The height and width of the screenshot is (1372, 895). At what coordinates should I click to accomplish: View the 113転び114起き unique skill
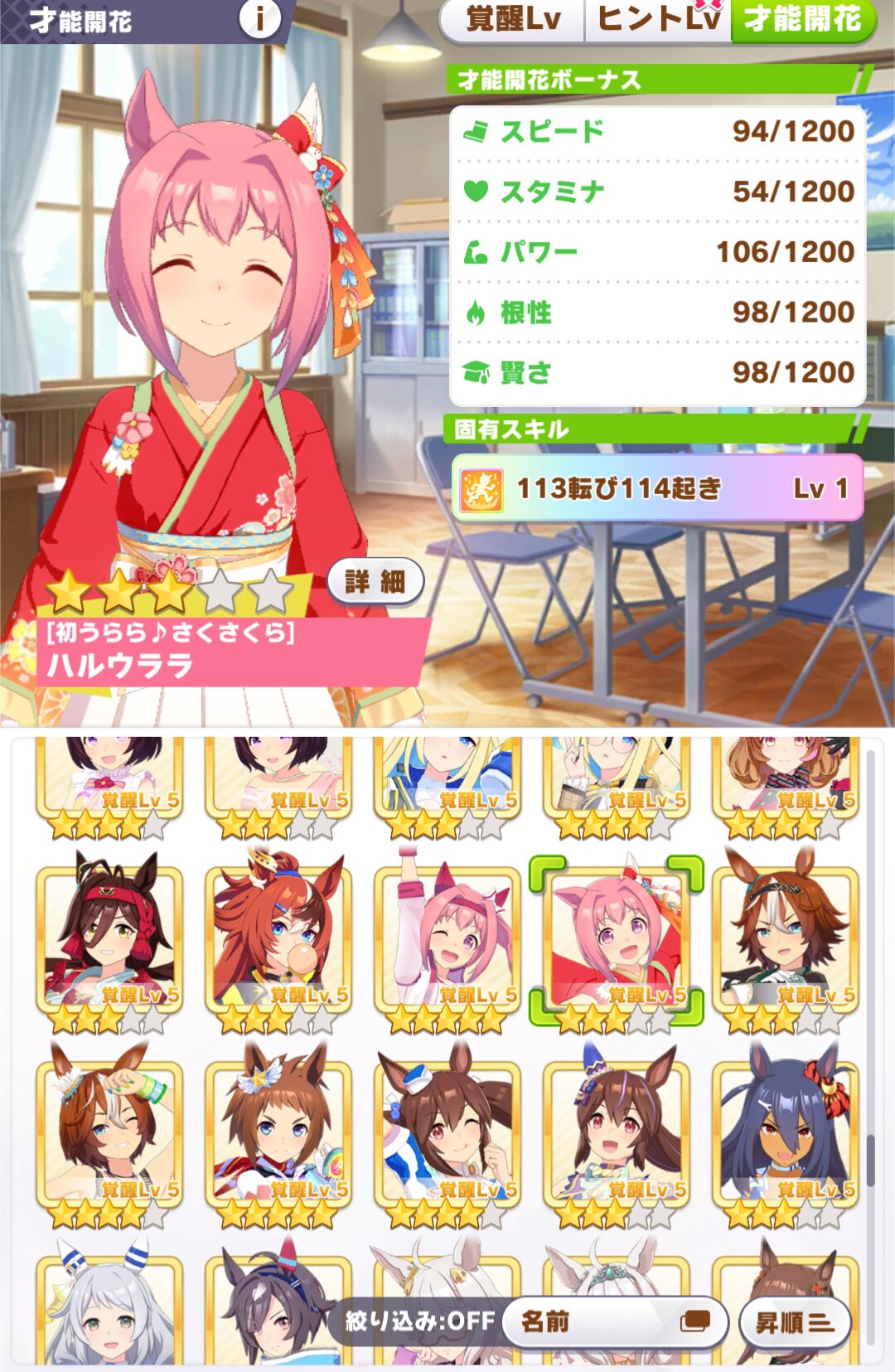(x=657, y=488)
